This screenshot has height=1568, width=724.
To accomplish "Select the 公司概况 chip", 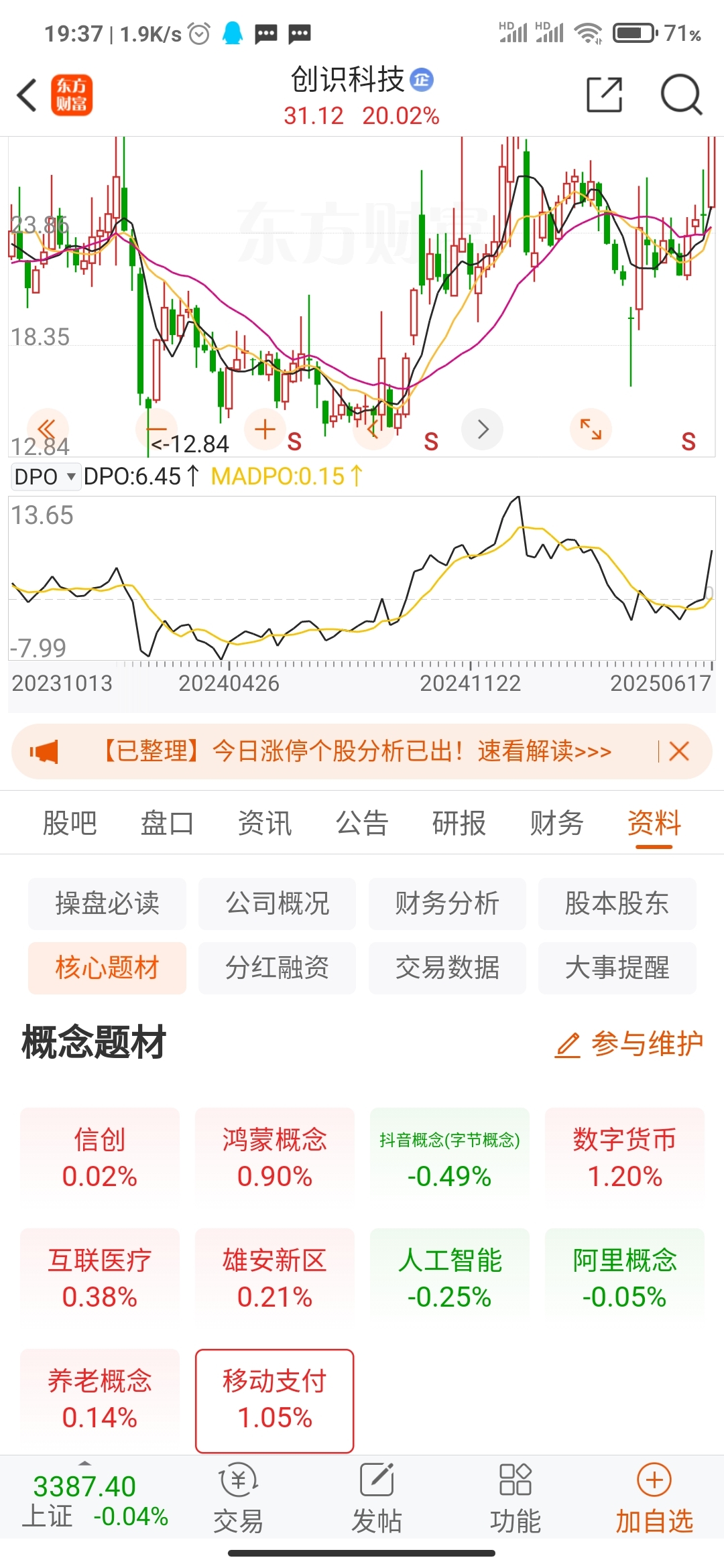I will [x=277, y=903].
